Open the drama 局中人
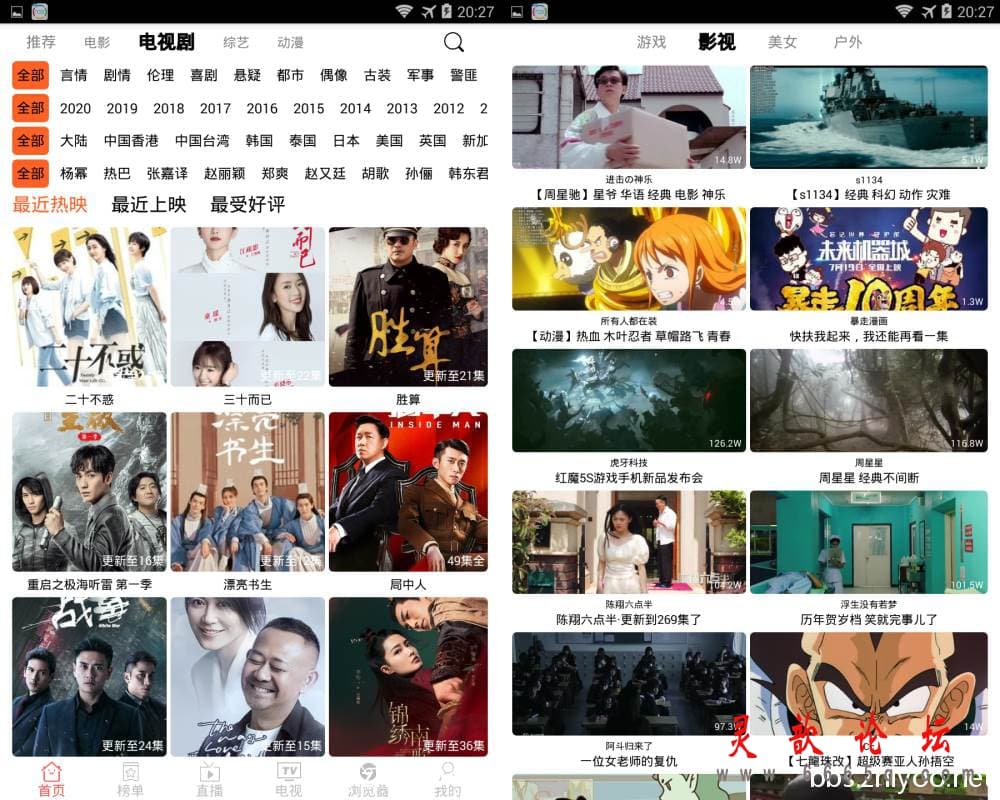Screen dimensions: 1000x800 pyautogui.click(x=408, y=492)
